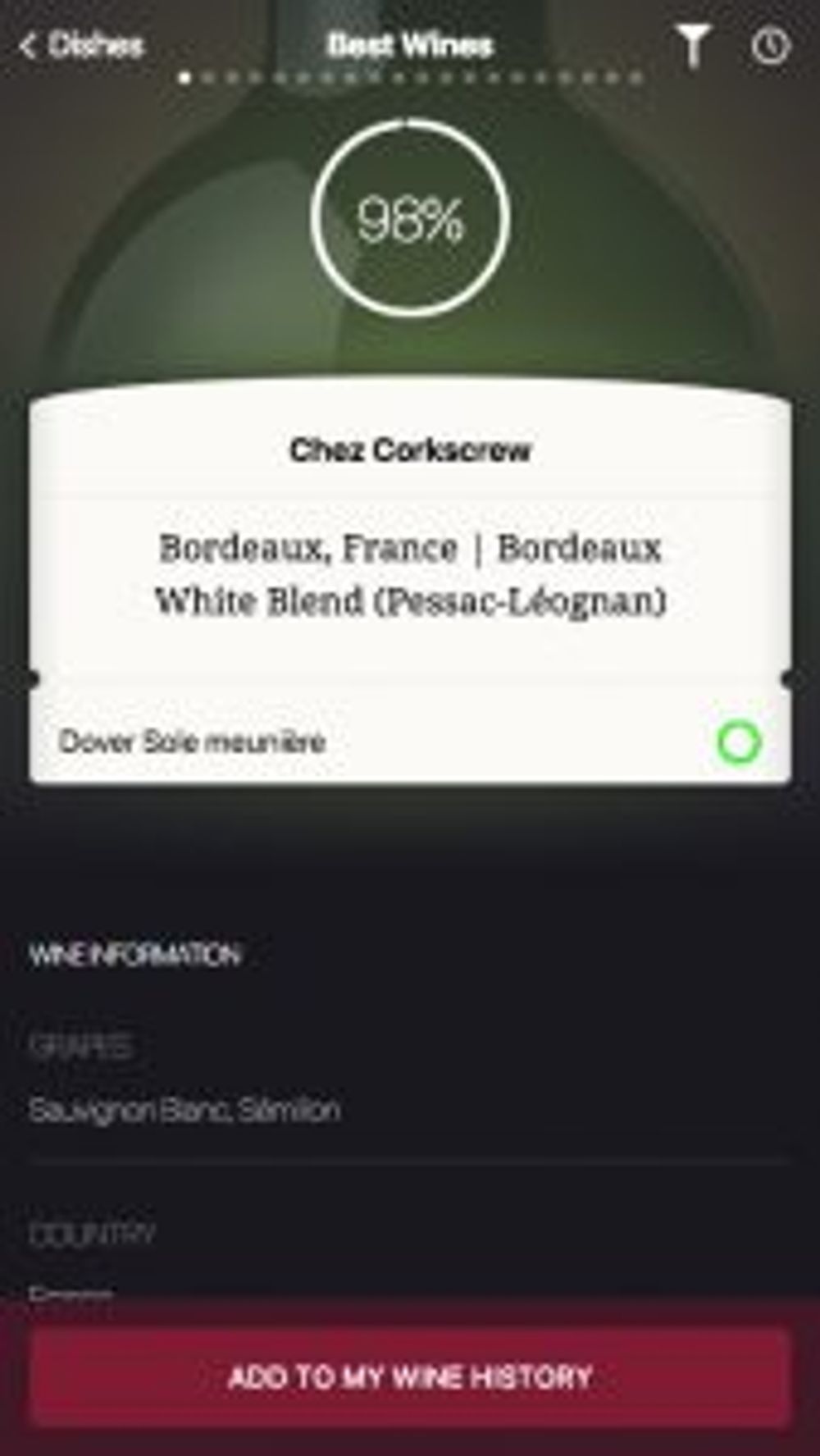Image resolution: width=820 pixels, height=1456 pixels.
Task: Add wine to my wine history
Action: click(410, 1376)
